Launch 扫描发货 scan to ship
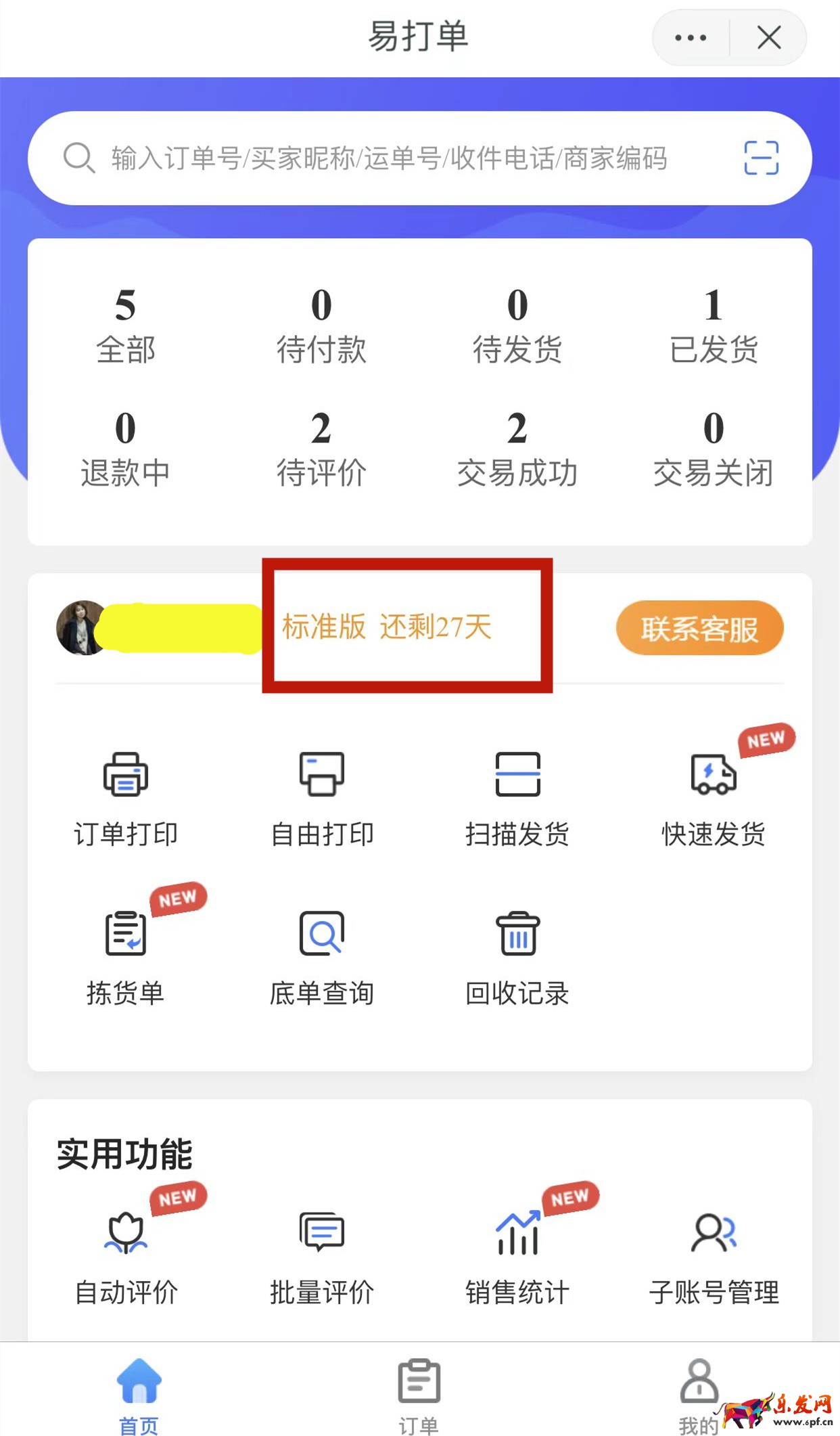 pos(517,799)
